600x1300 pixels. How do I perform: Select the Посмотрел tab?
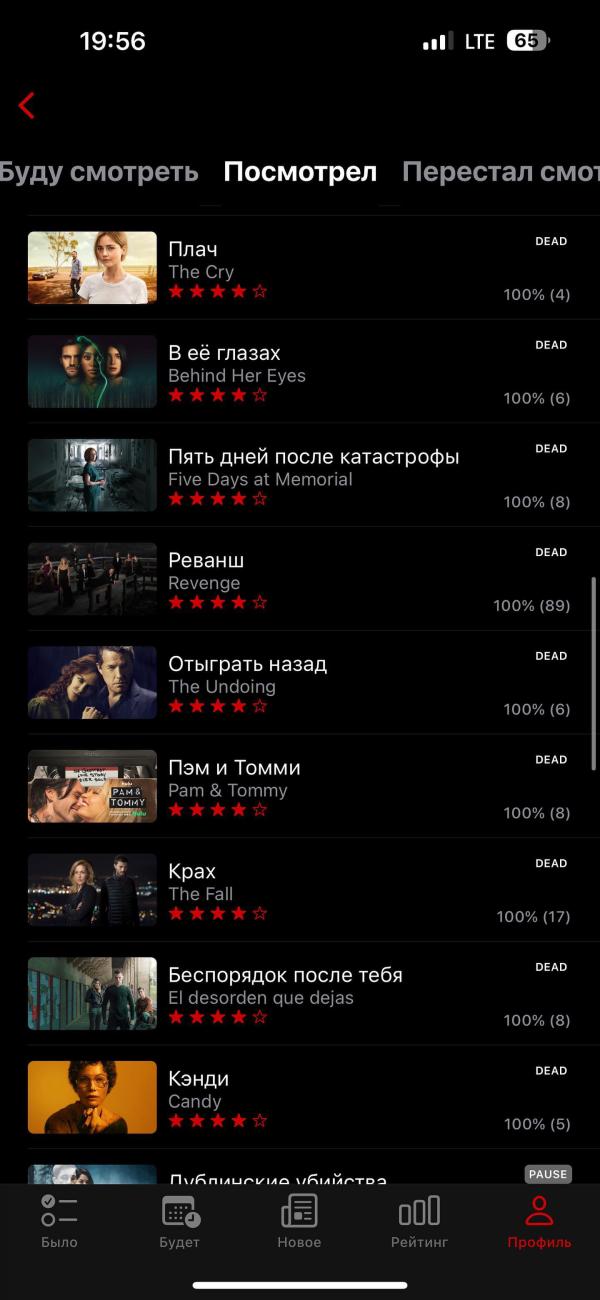[x=300, y=172]
